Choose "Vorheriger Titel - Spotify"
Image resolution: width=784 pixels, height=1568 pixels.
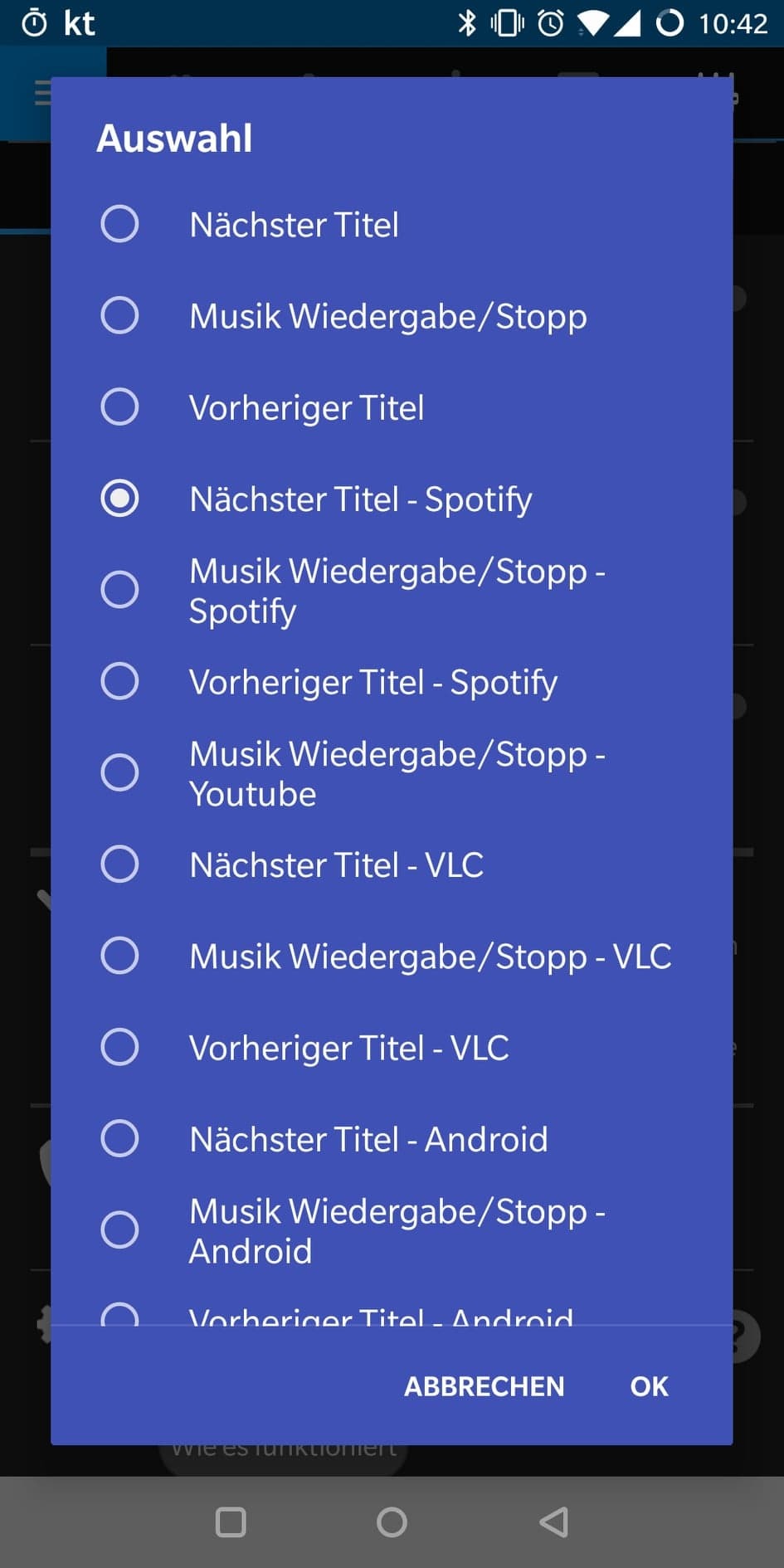[392, 681]
